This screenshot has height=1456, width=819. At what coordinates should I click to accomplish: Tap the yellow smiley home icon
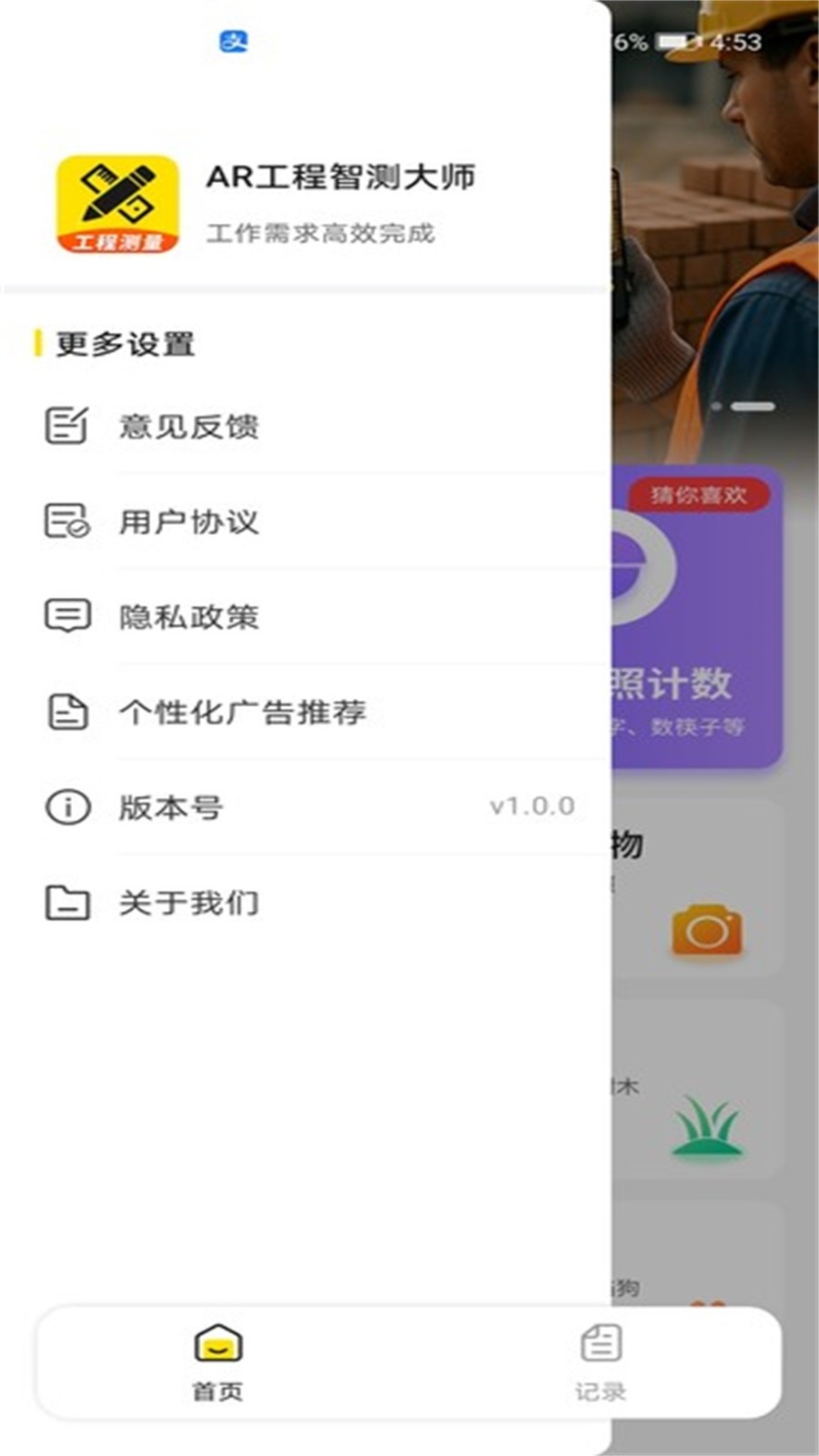[218, 1345]
